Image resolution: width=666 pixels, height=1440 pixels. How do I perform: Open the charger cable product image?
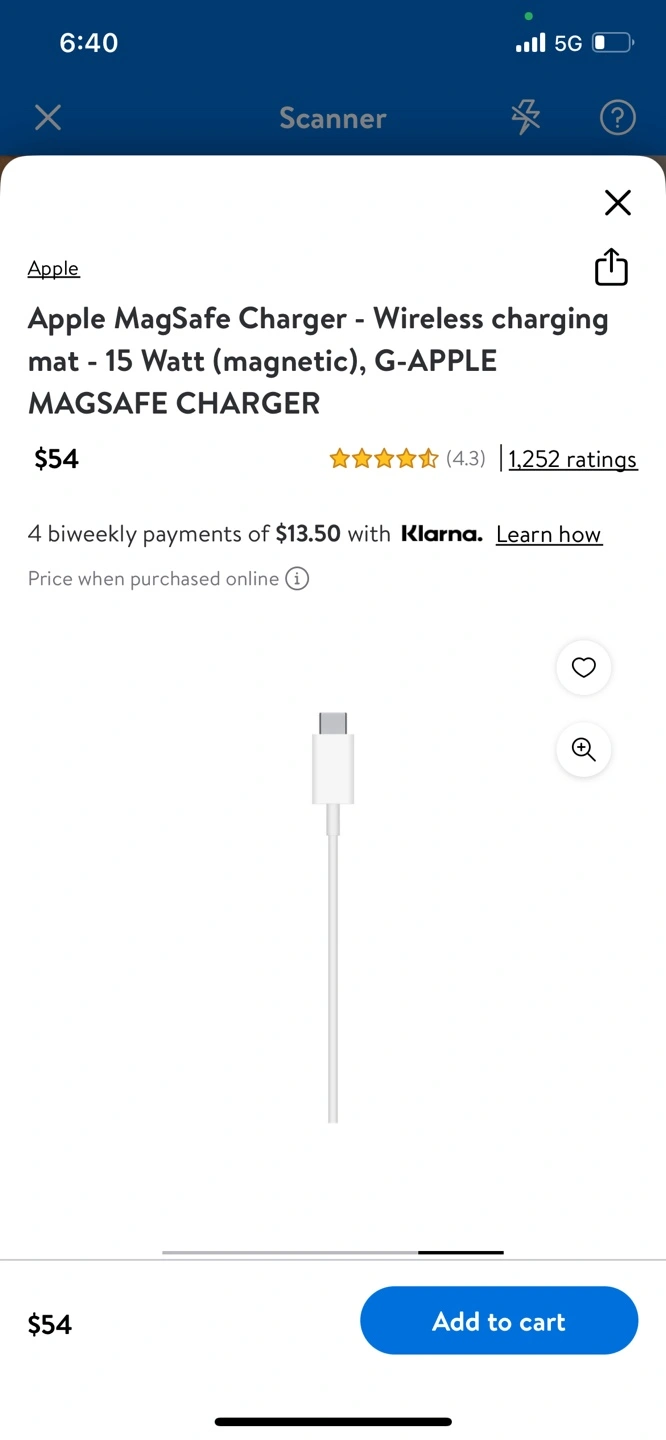pos(333,917)
